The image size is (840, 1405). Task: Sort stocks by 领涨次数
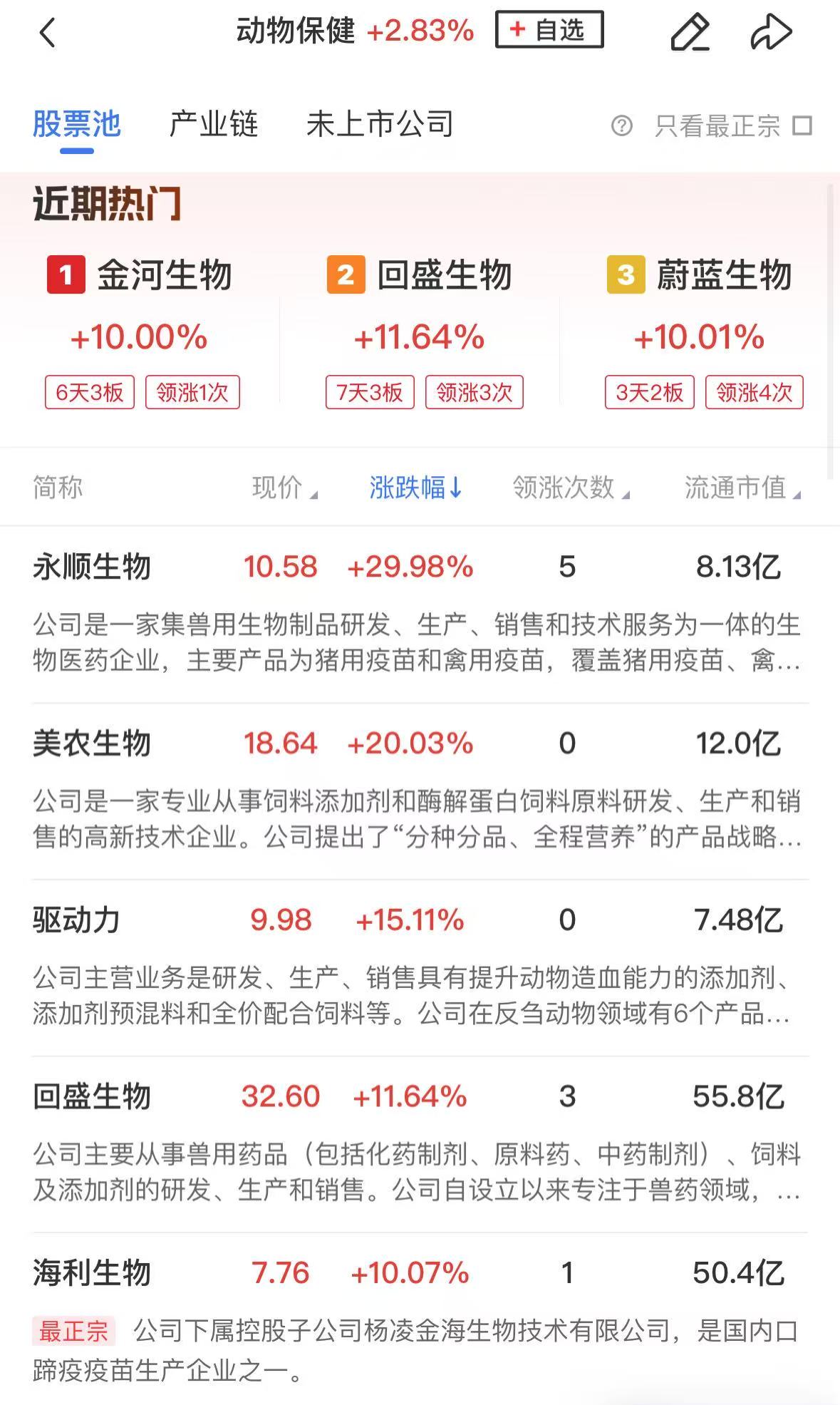570,488
